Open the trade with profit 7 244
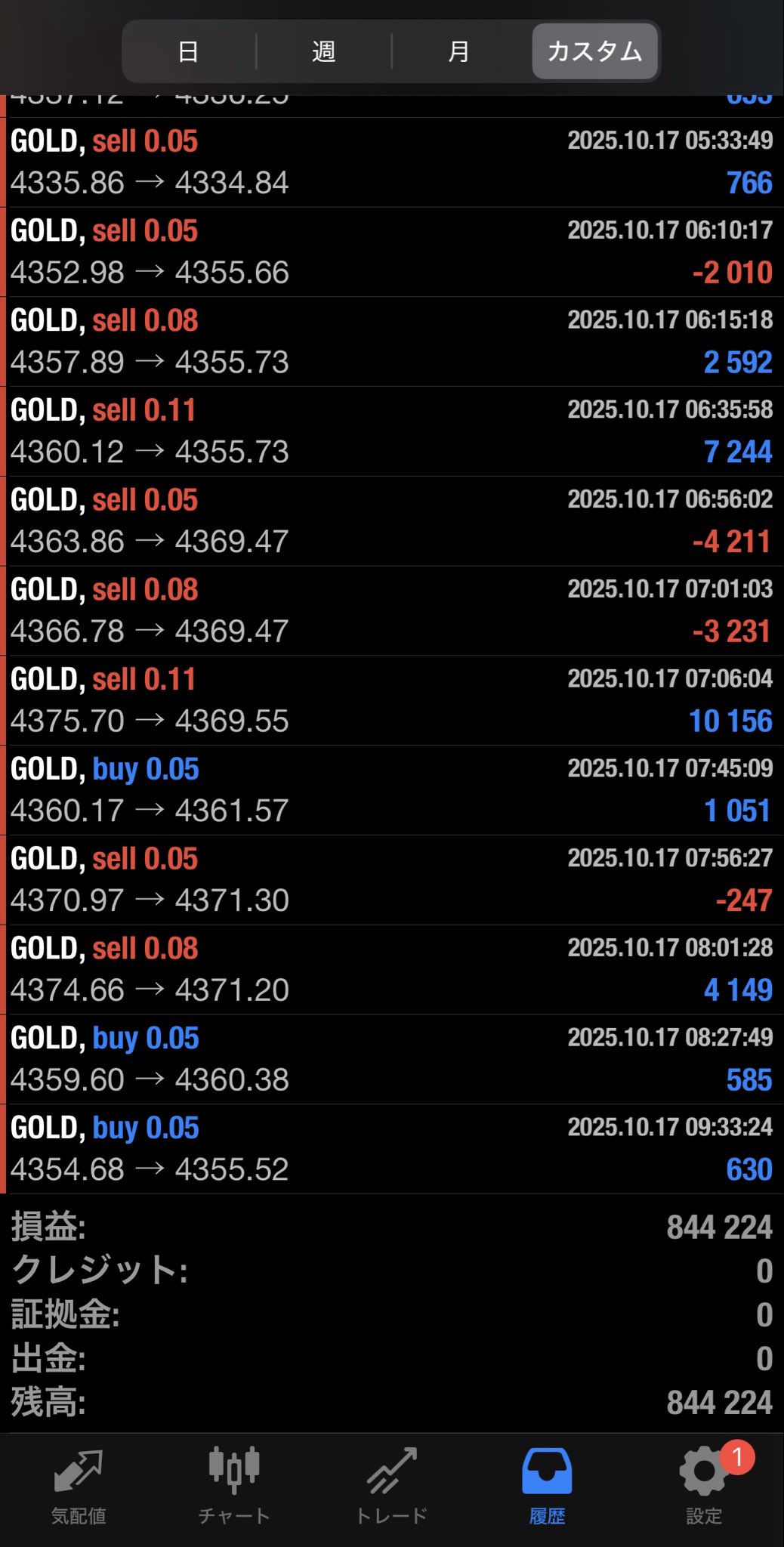 click(391, 431)
